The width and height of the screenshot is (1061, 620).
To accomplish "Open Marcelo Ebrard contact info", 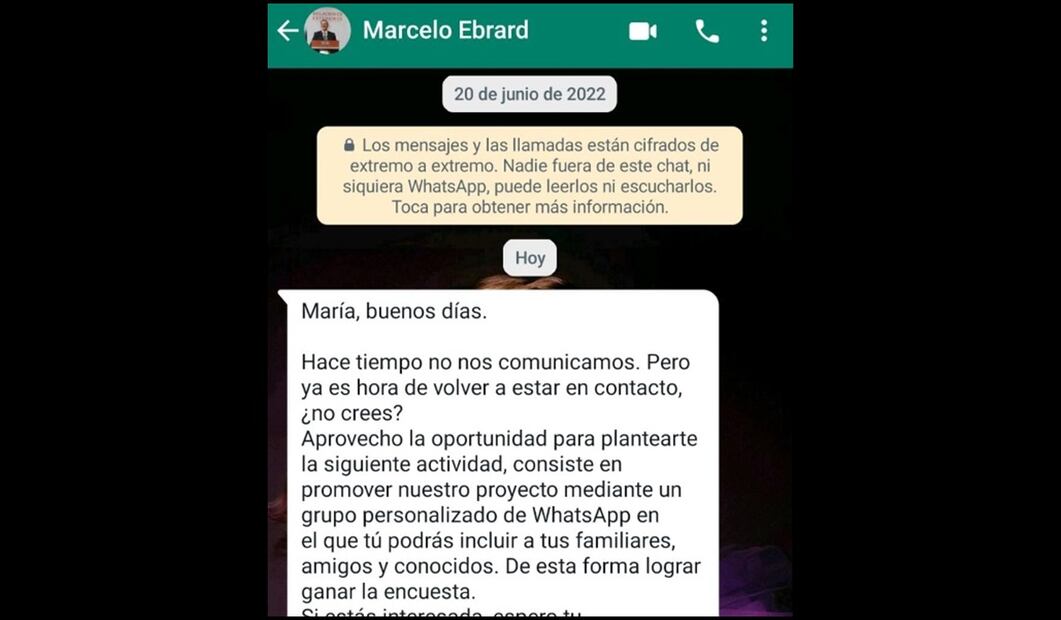I will [x=445, y=30].
